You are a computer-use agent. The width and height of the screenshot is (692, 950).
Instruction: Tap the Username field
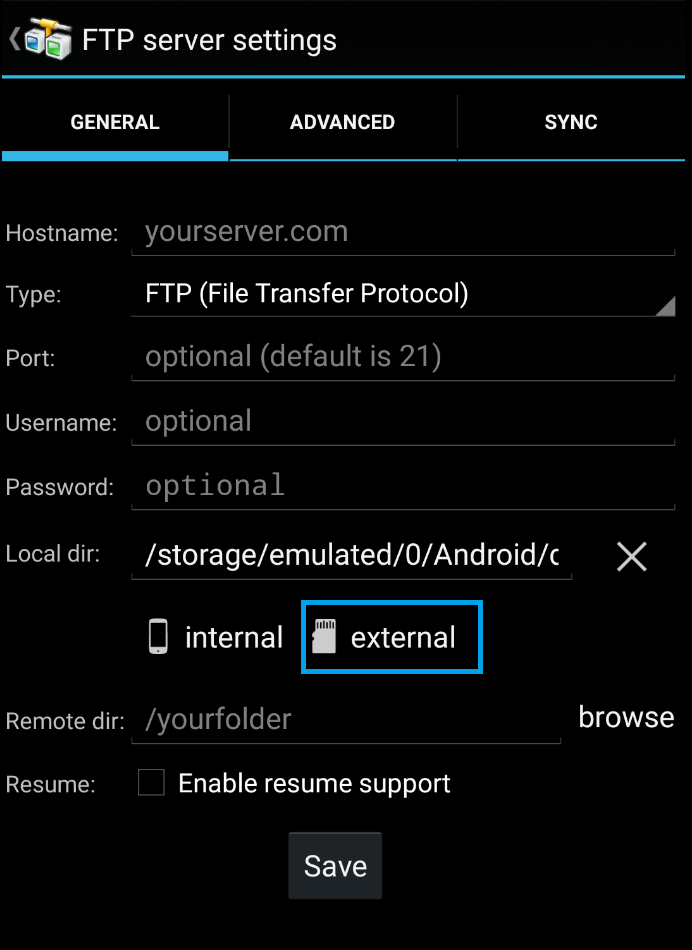[x=402, y=422]
